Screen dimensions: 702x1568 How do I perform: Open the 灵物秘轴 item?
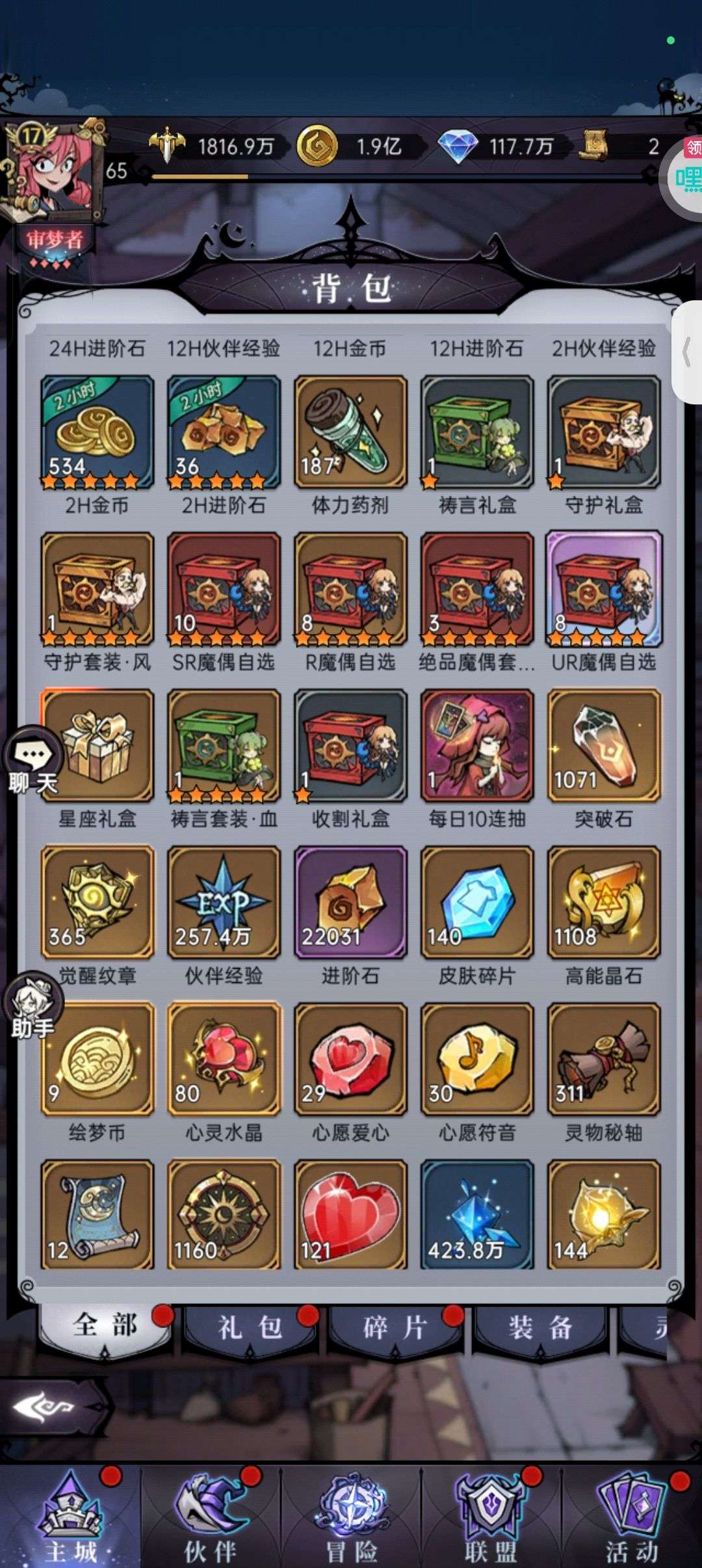pos(604,1059)
